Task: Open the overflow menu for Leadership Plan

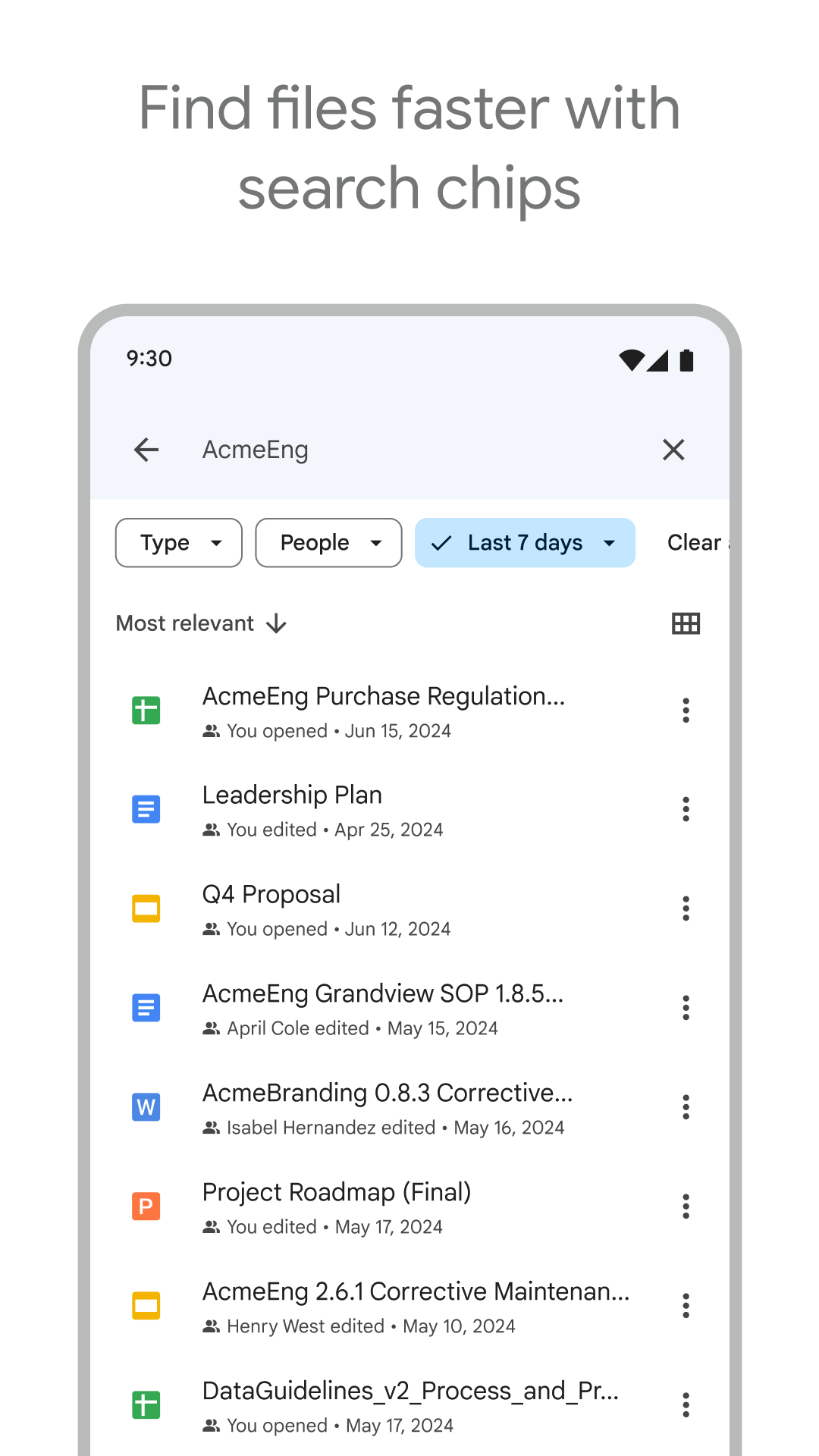Action: (x=686, y=808)
